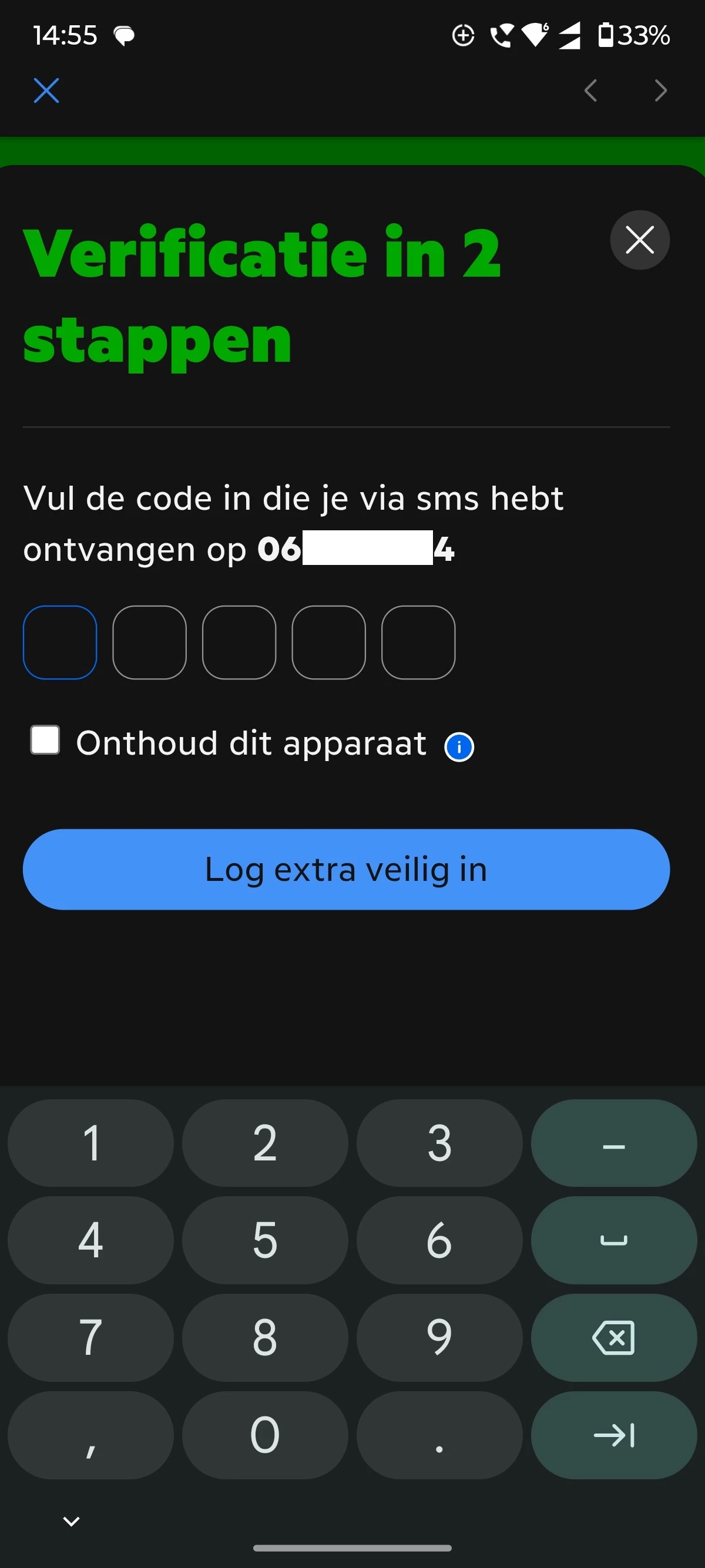This screenshot has width=705, height=1568.
Task: Select the fourth code digit box
Action: coord(328,642)
